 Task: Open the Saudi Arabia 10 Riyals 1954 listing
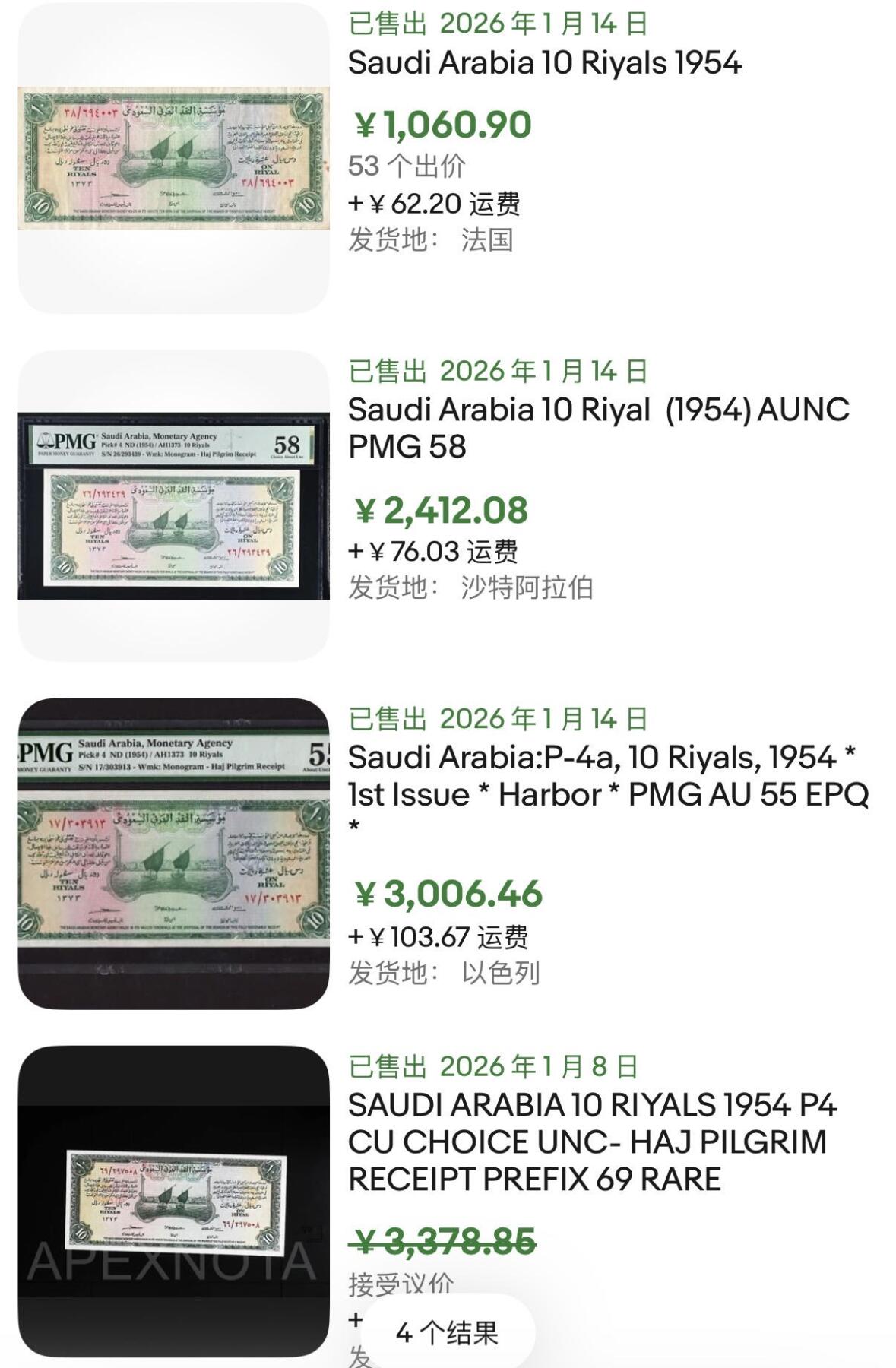click(544, 63)
